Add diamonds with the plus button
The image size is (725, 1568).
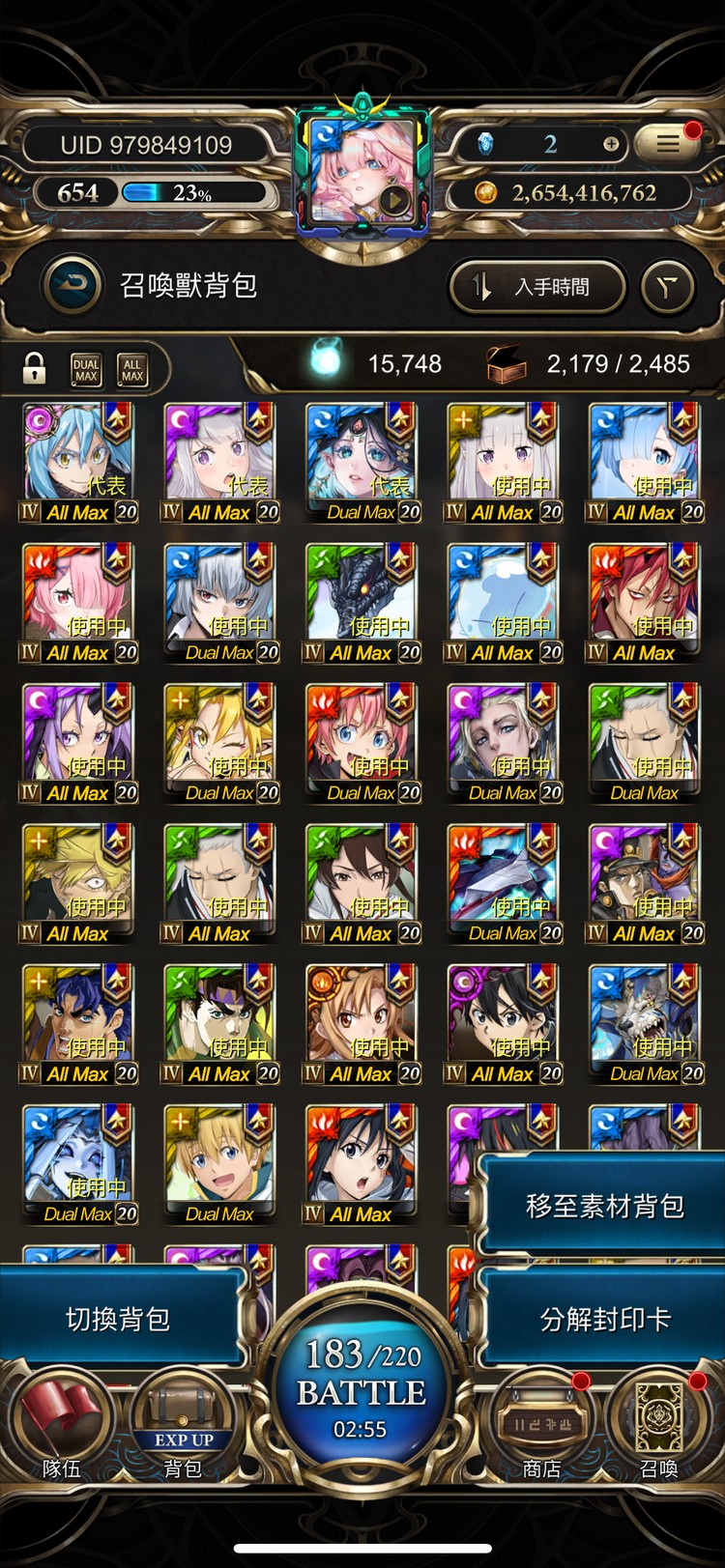coord(610,144)
